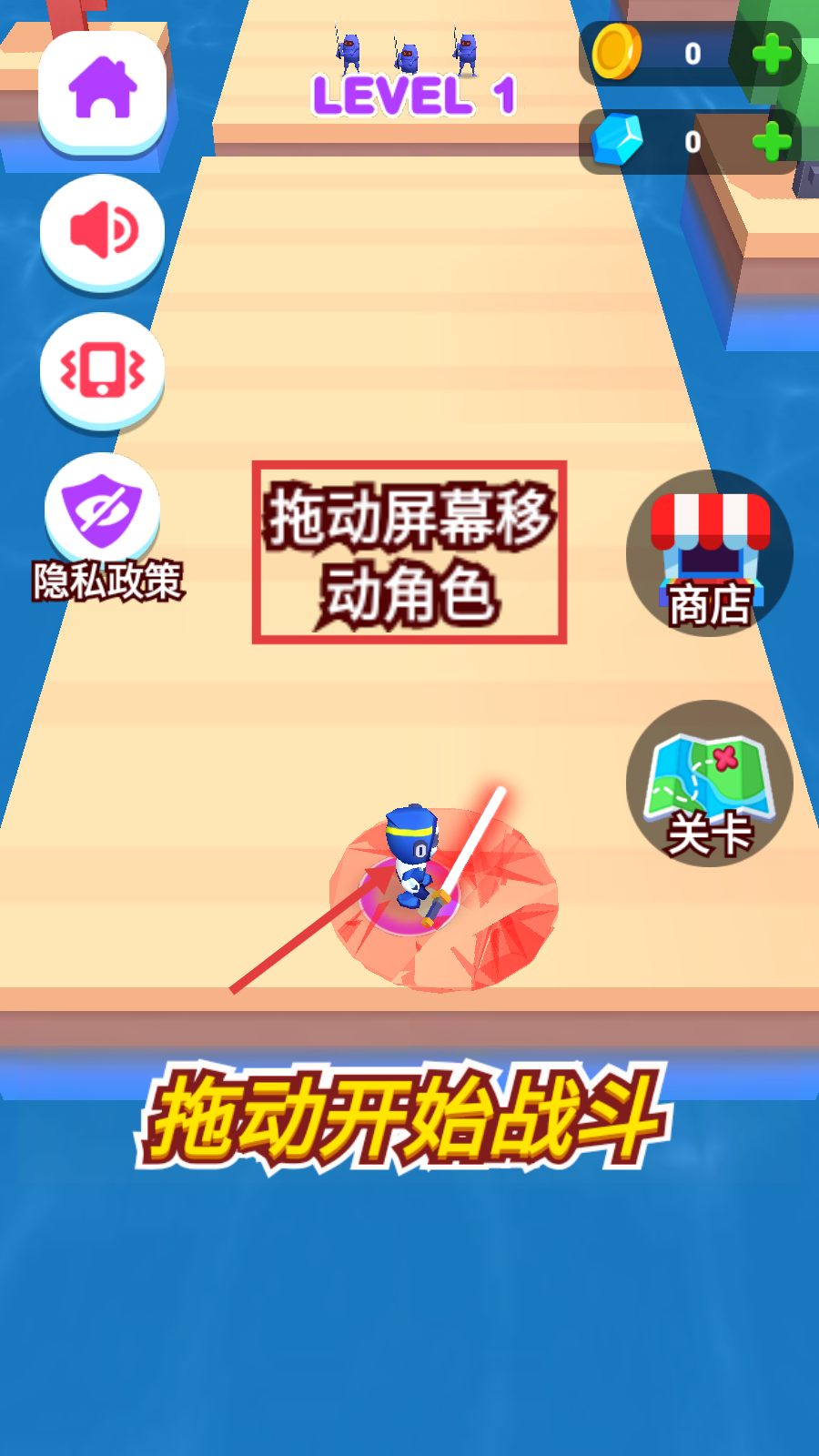Tap the purple home button

point(102,89)
